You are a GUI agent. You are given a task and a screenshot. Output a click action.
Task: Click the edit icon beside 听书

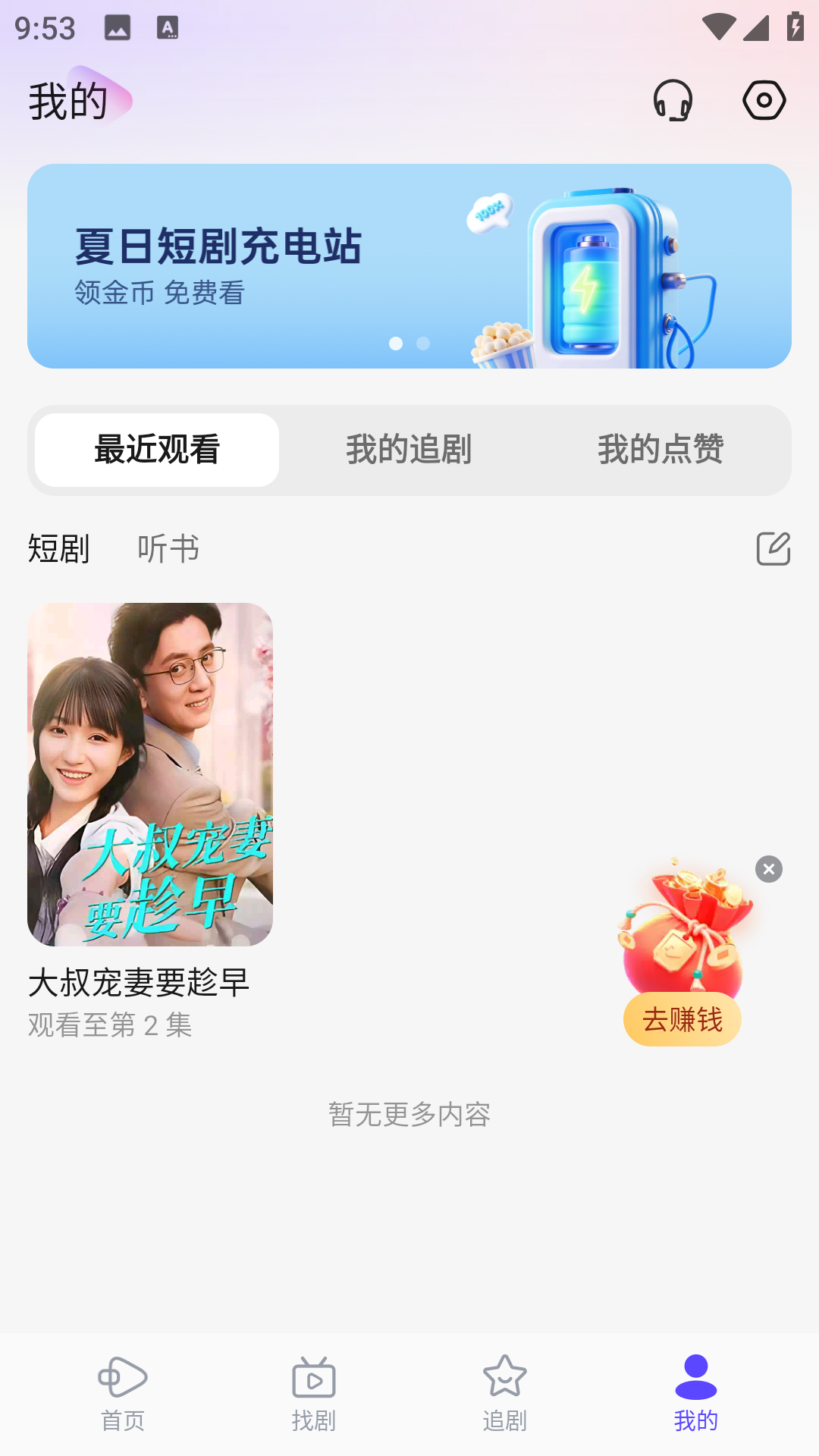774,549
